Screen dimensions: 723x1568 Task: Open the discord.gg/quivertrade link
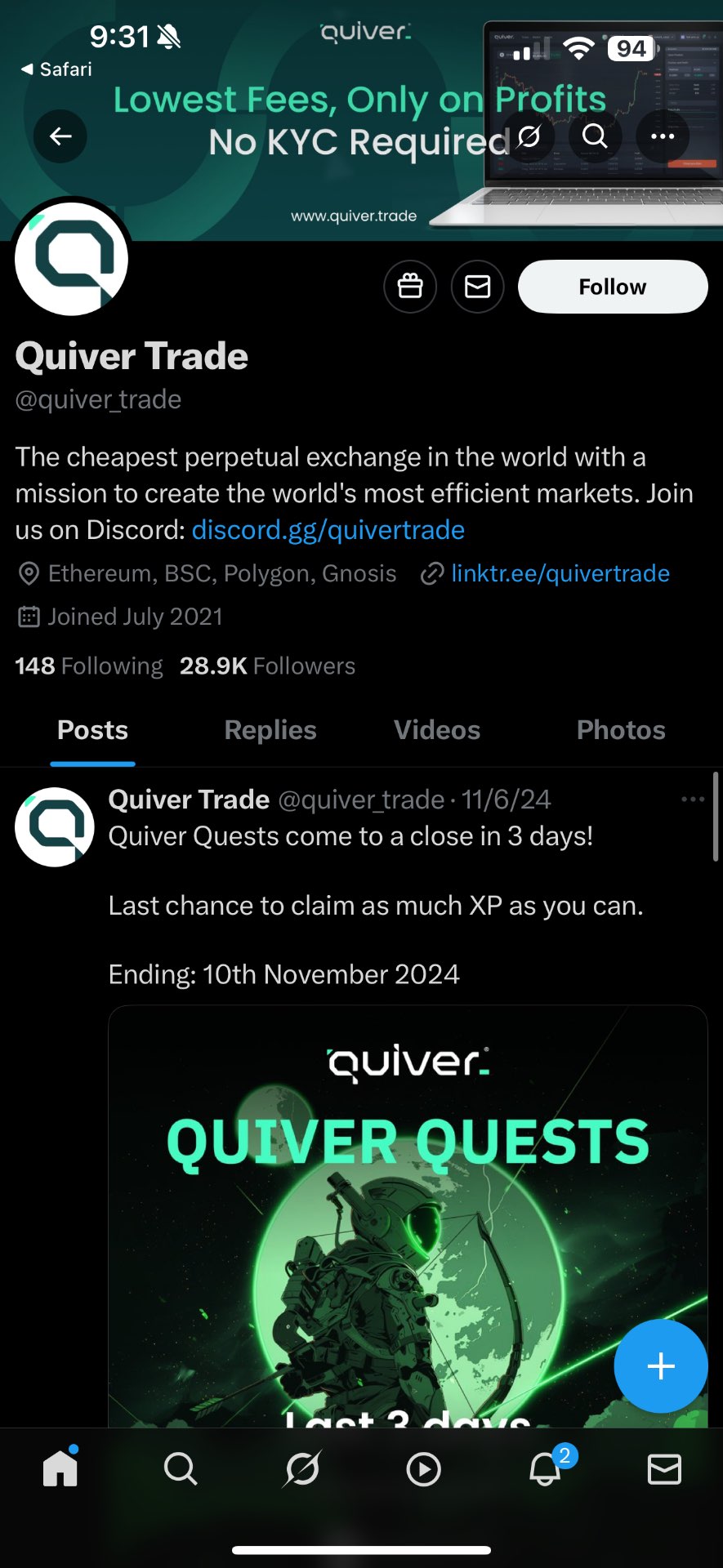(x=328, y=530)
